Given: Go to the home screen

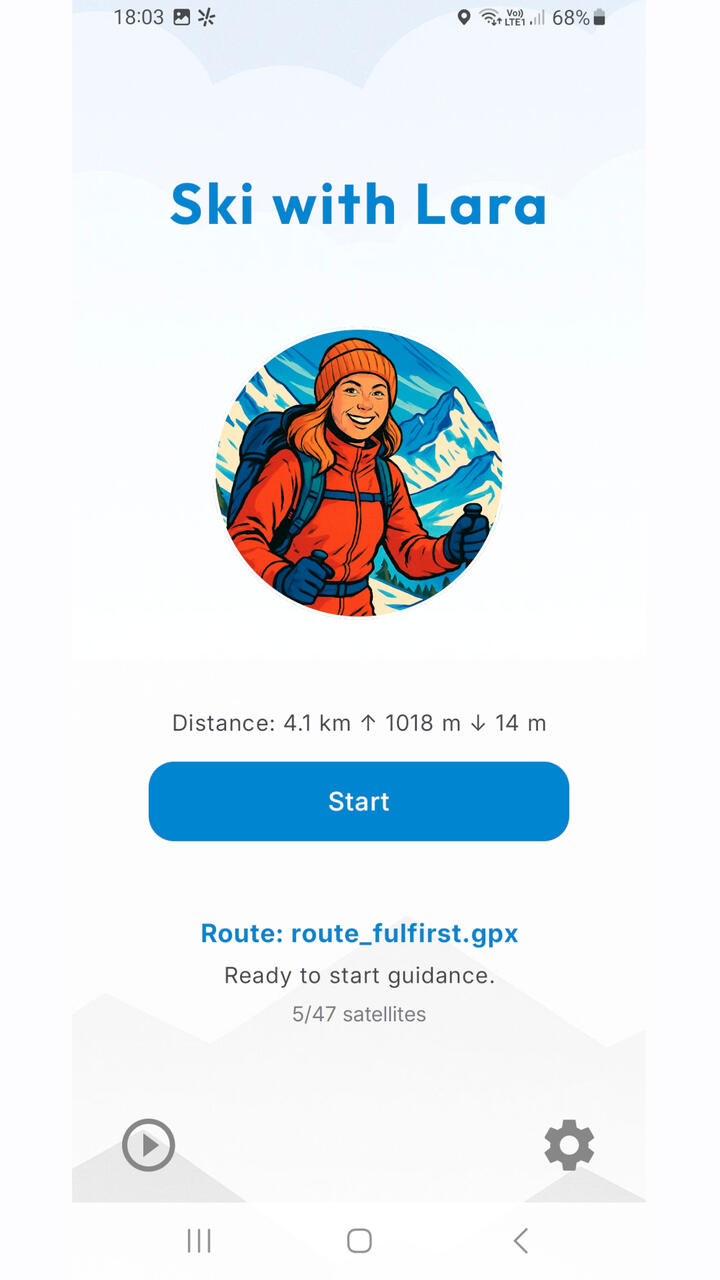Looking at the screenshot, I should coord(359,1241).
